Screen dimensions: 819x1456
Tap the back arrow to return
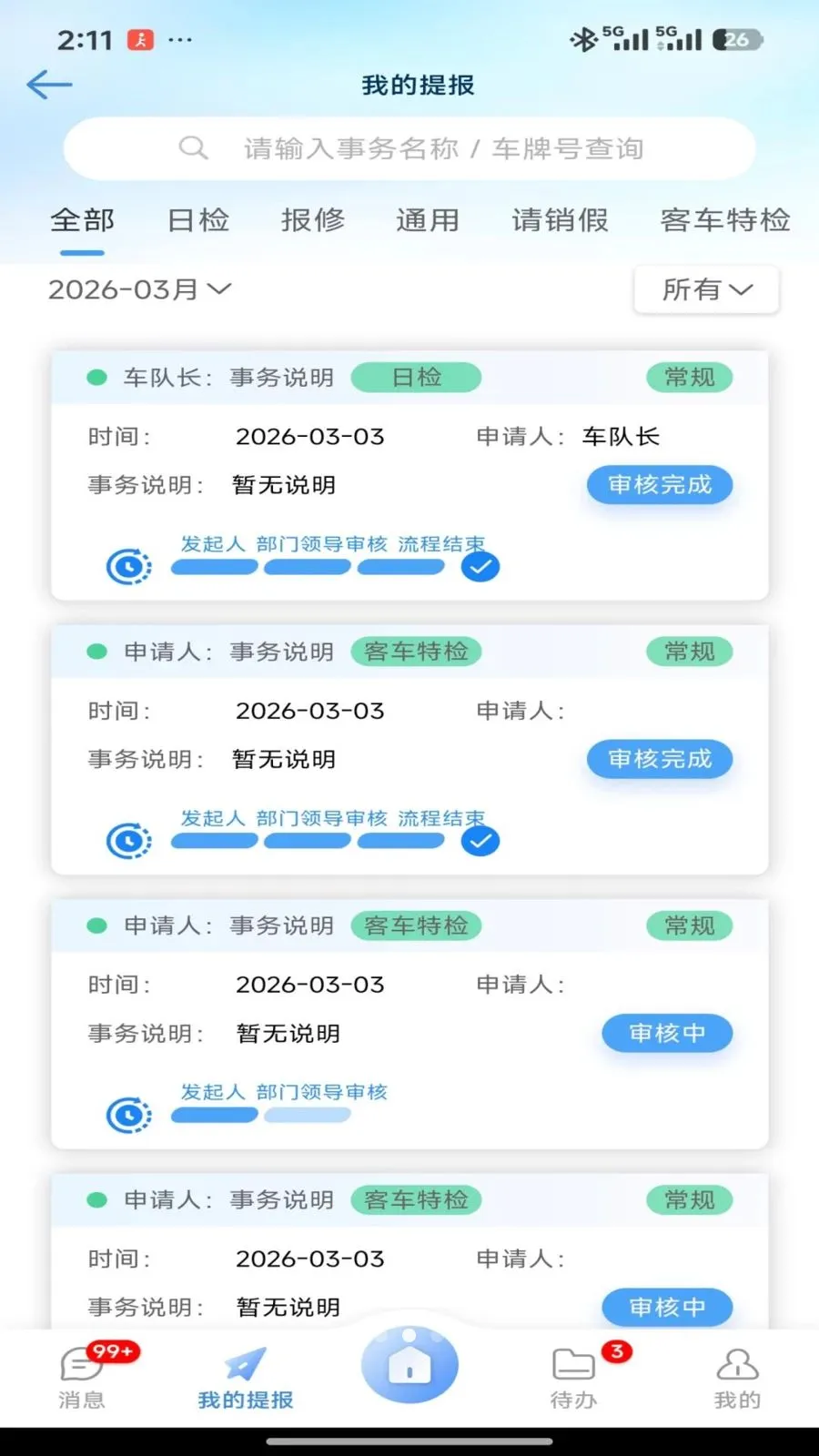pyautogui.click(x=48, y=84)
